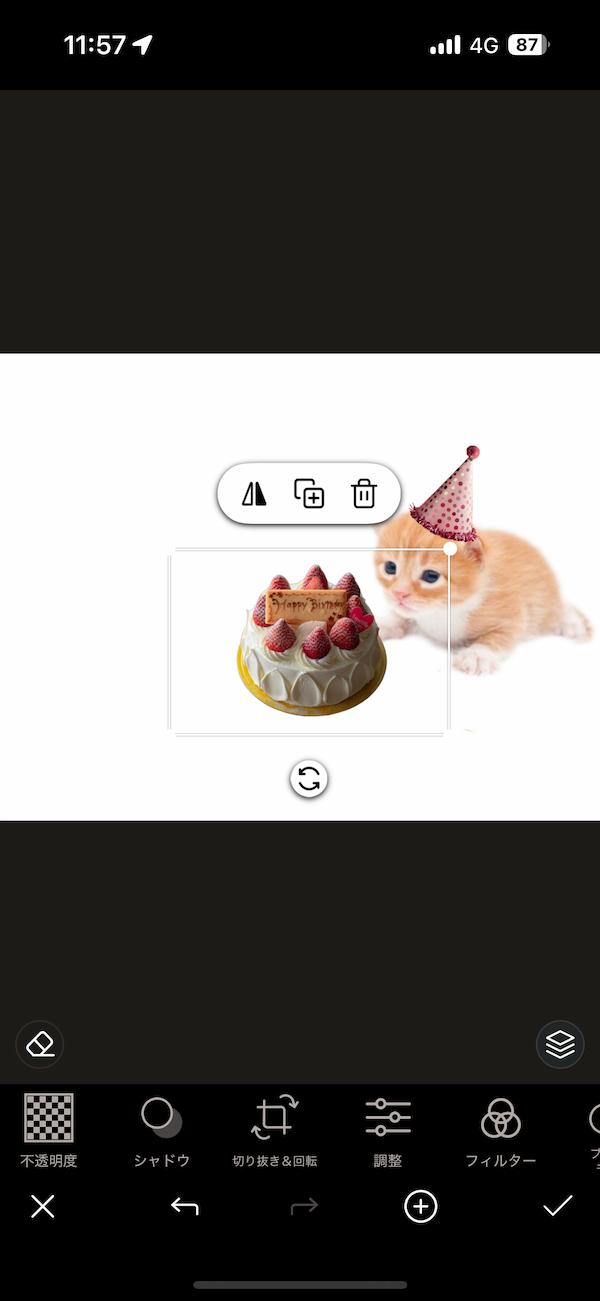Open the 不透明度 opacity tool
The image size is (600, 1301).
point(49,1130)
